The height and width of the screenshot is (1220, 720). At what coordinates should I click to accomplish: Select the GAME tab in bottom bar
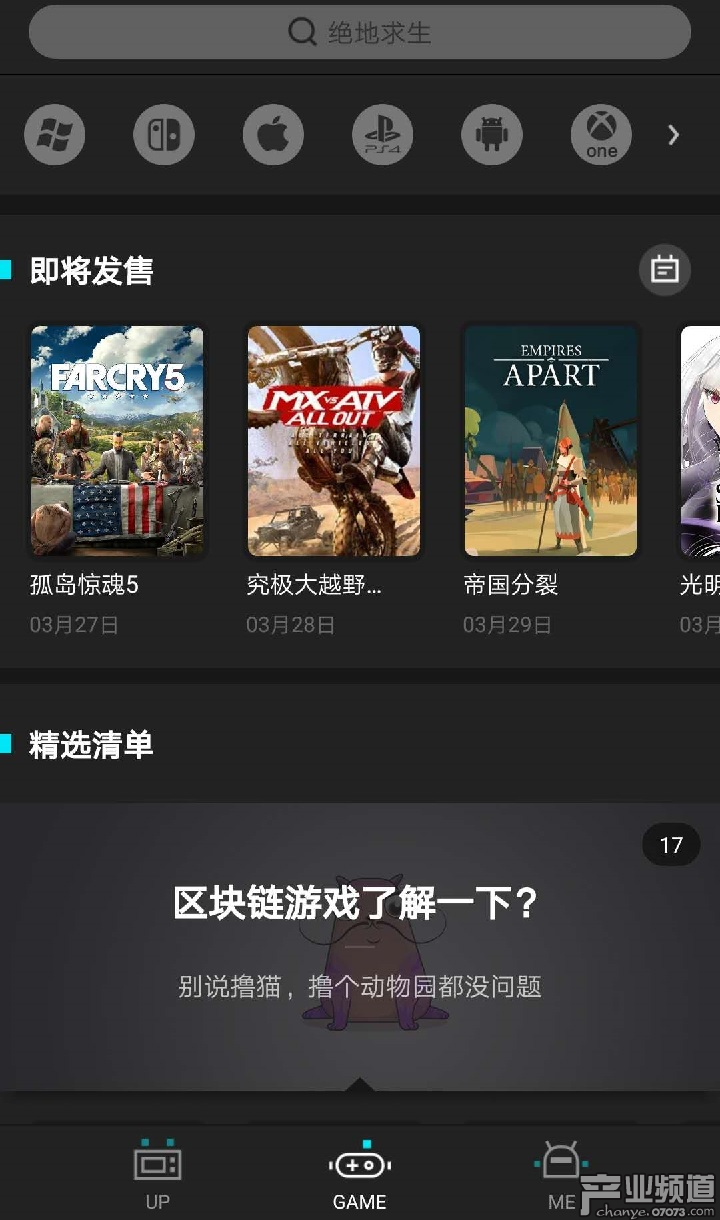[359, 1175]
